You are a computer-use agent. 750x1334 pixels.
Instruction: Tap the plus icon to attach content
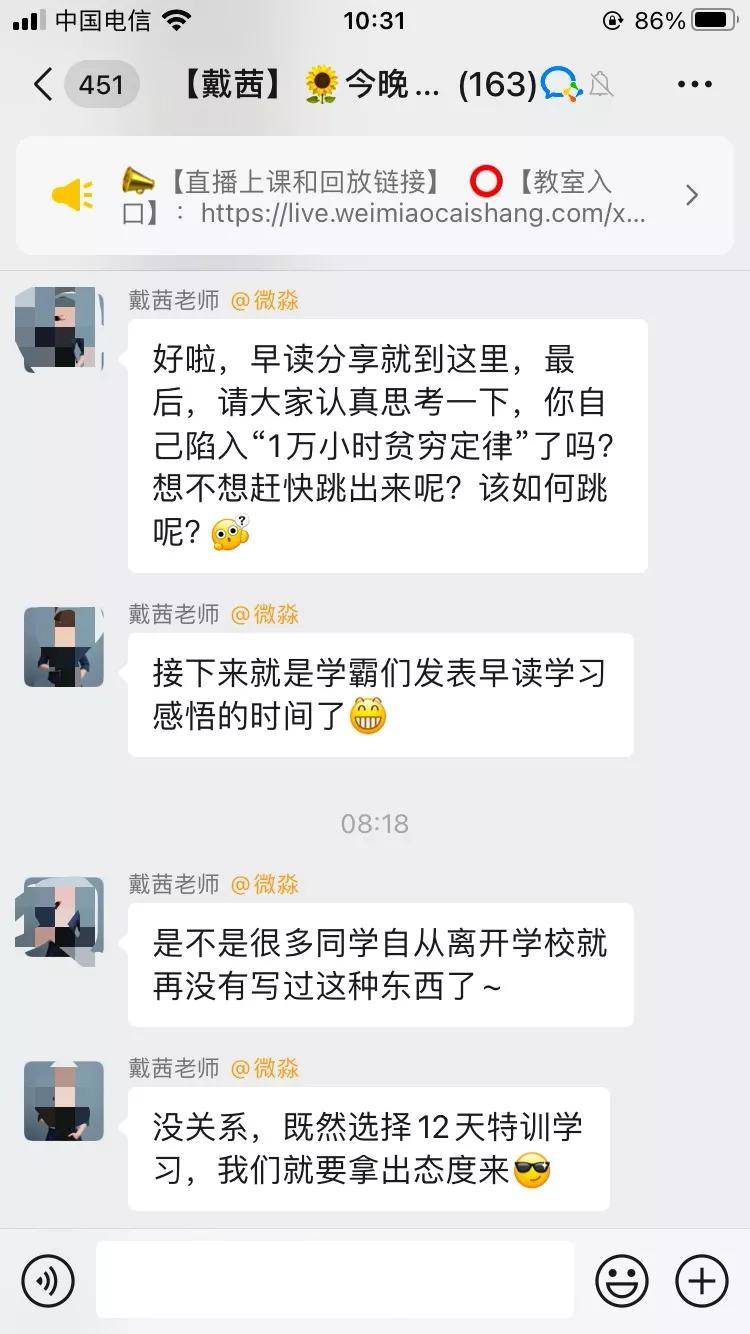coord(700,1280)
